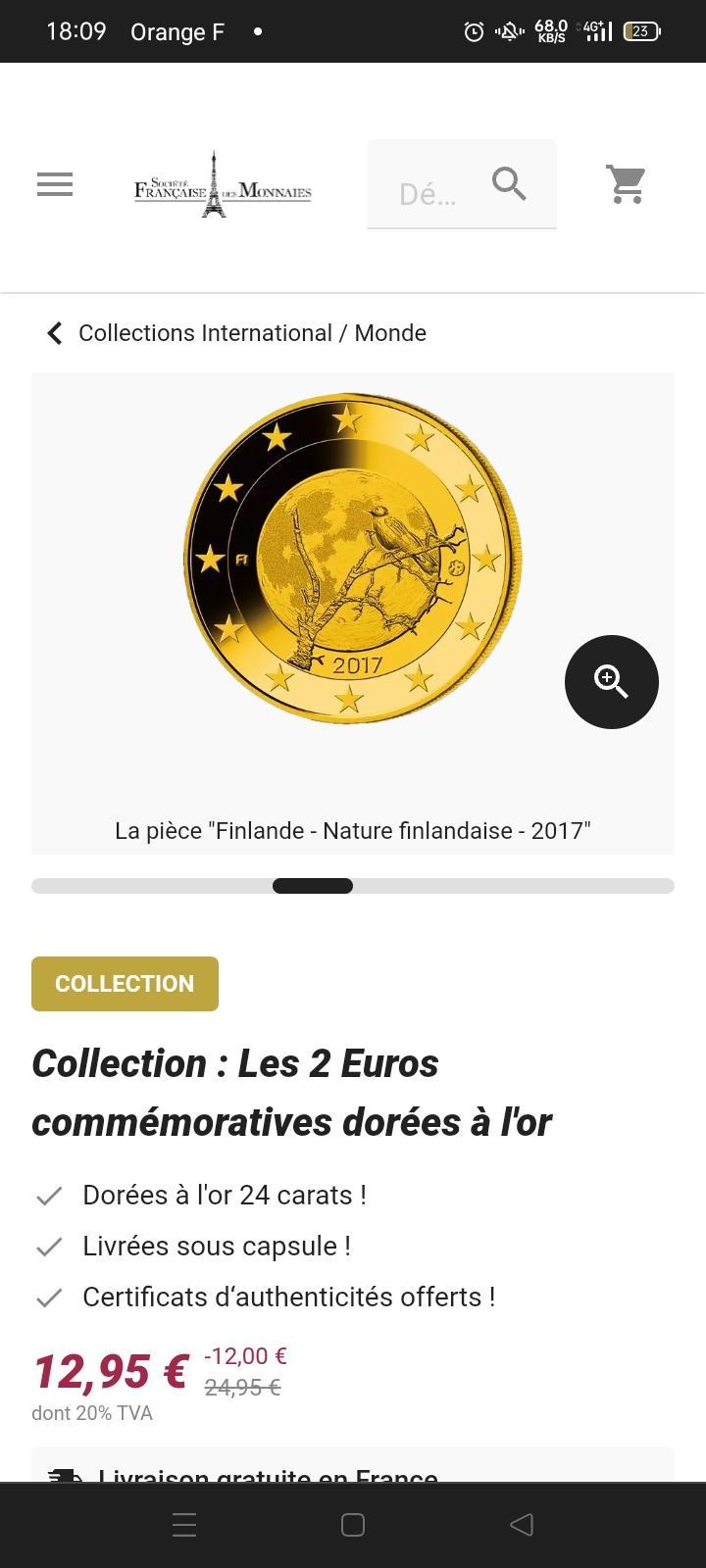Tap the magnifier search icon
This screenshot has width=706, height=1568.
coord(509,183)
